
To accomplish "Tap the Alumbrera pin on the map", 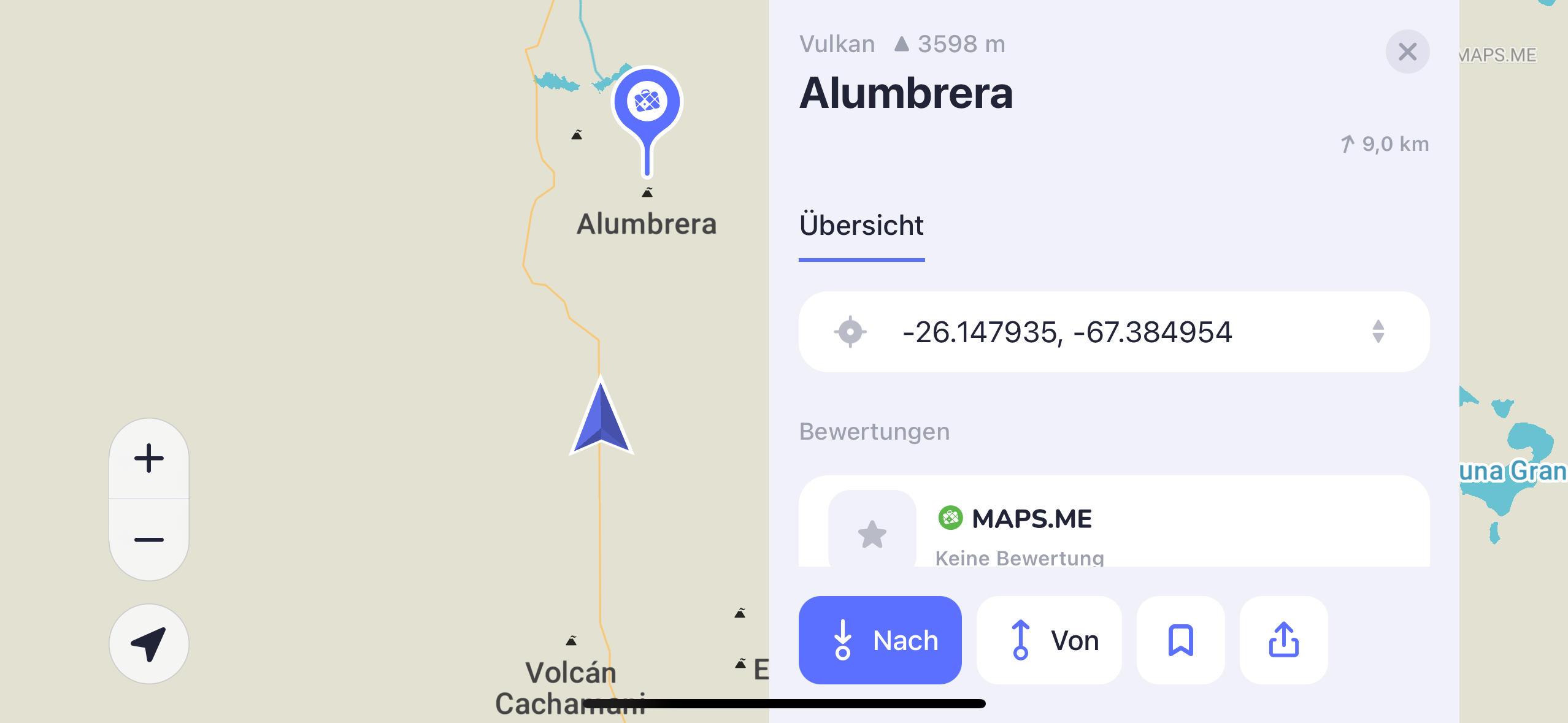I will (x=647, y=102).
